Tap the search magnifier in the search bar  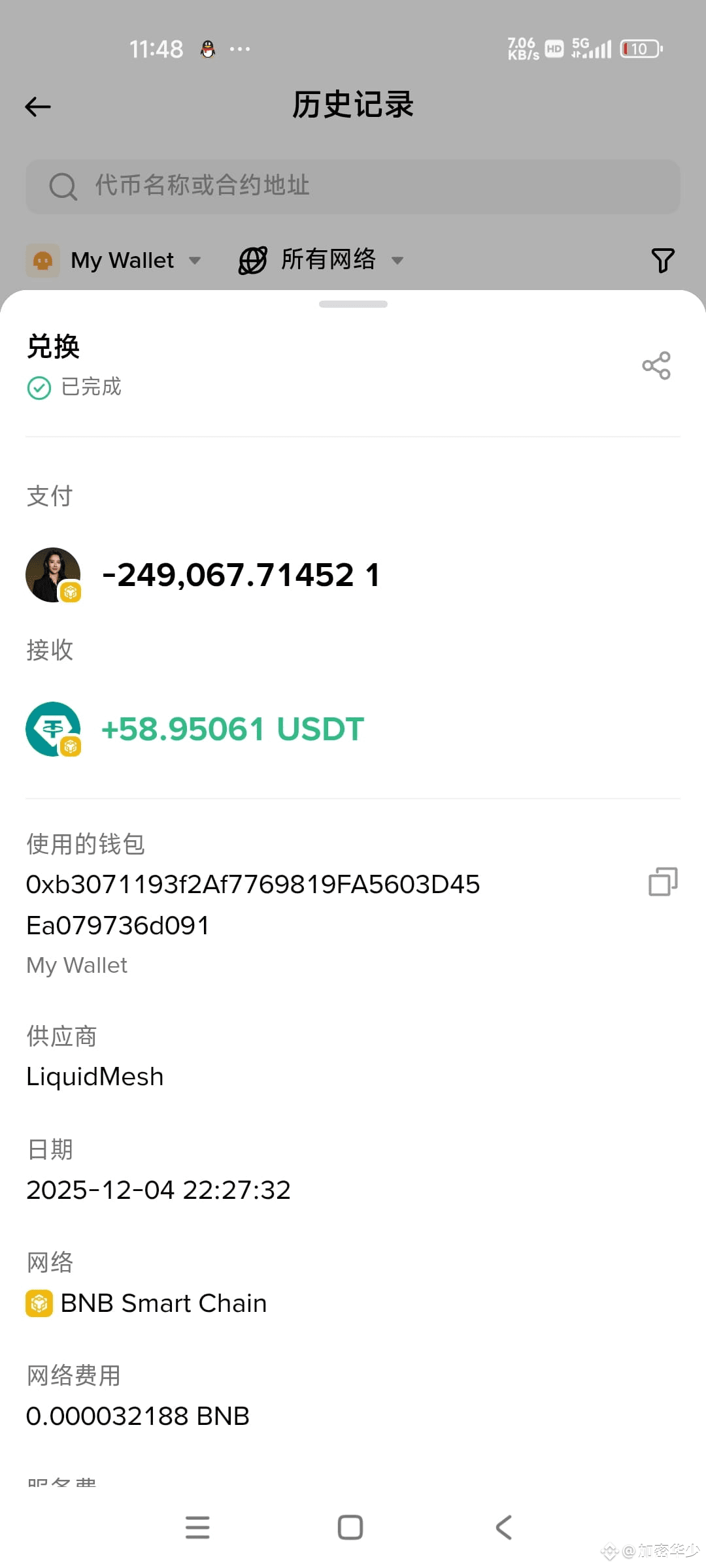coord(63,186)
